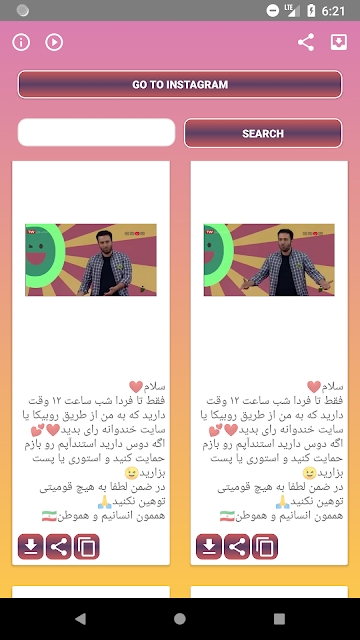Share the left card's post

coord(59,547)
